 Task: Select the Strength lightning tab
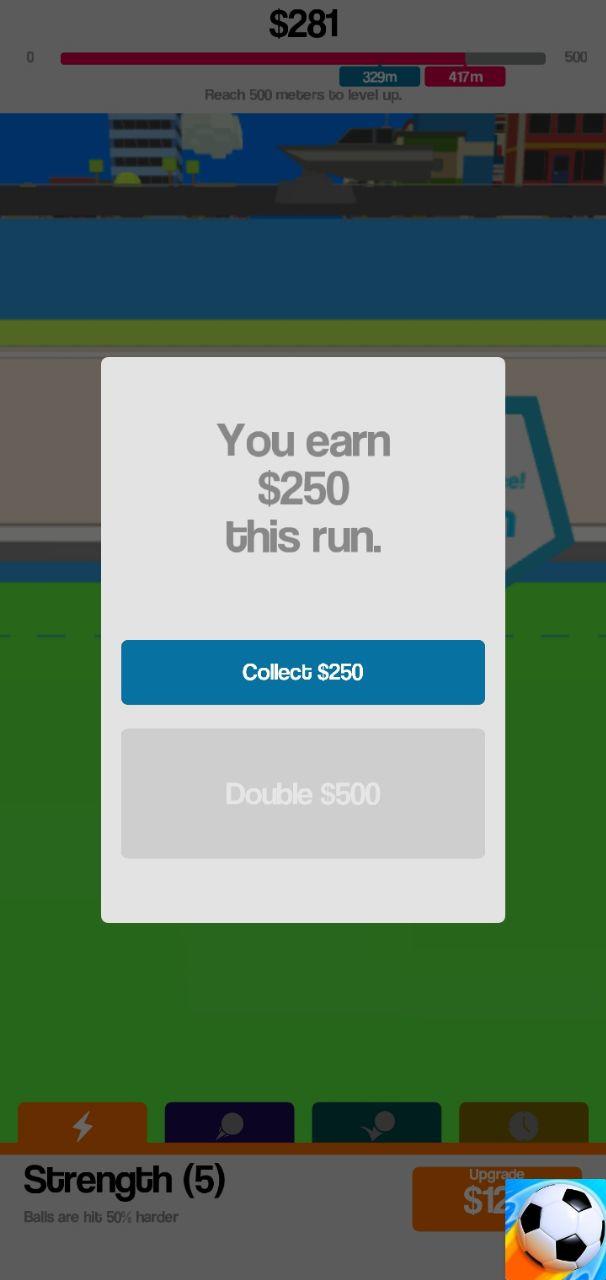(82, 1123)
